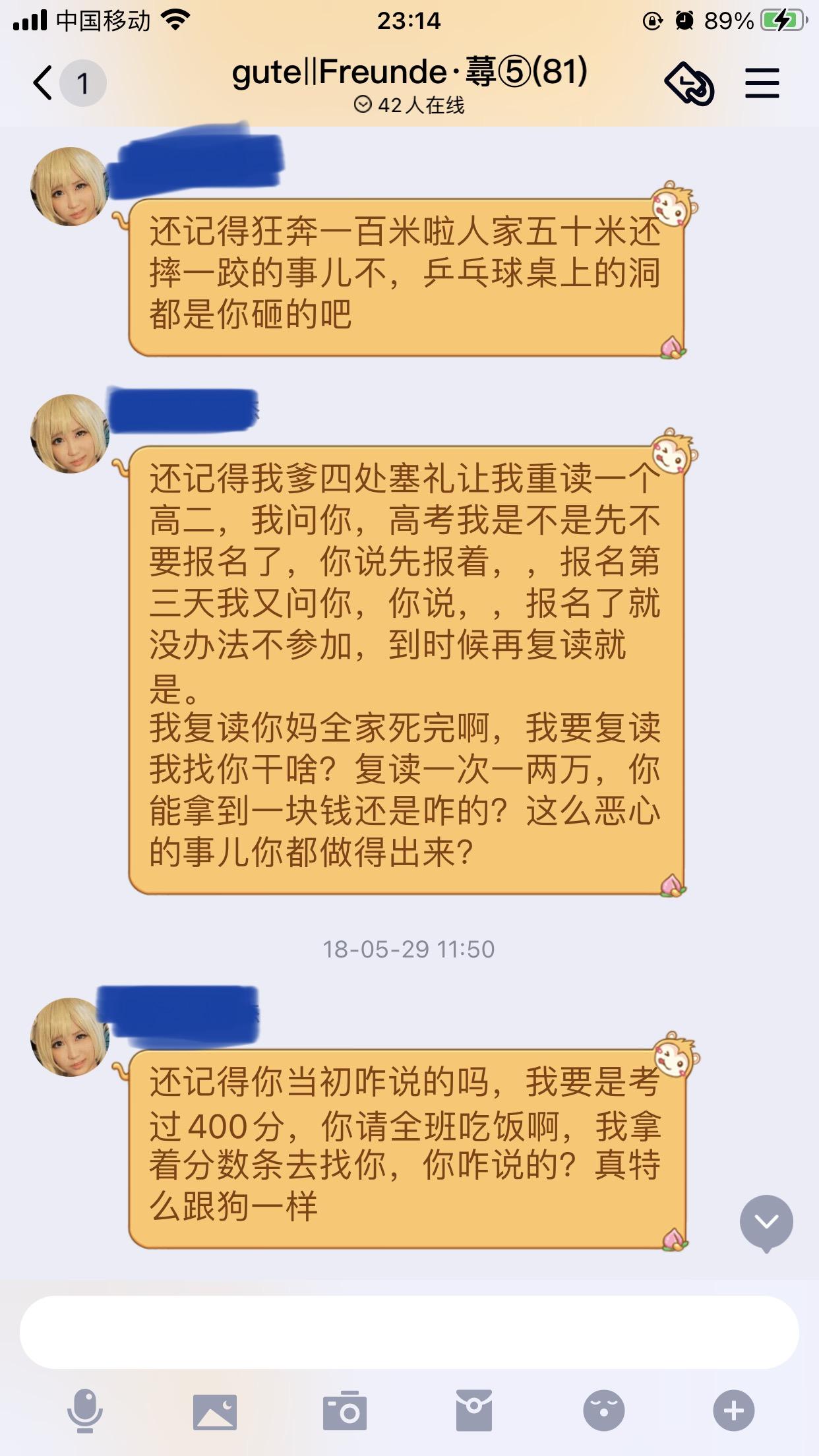Open the sender's avatar on the 乒乓球桌 message
819x1456 pixels.
[x=70, y=187]
